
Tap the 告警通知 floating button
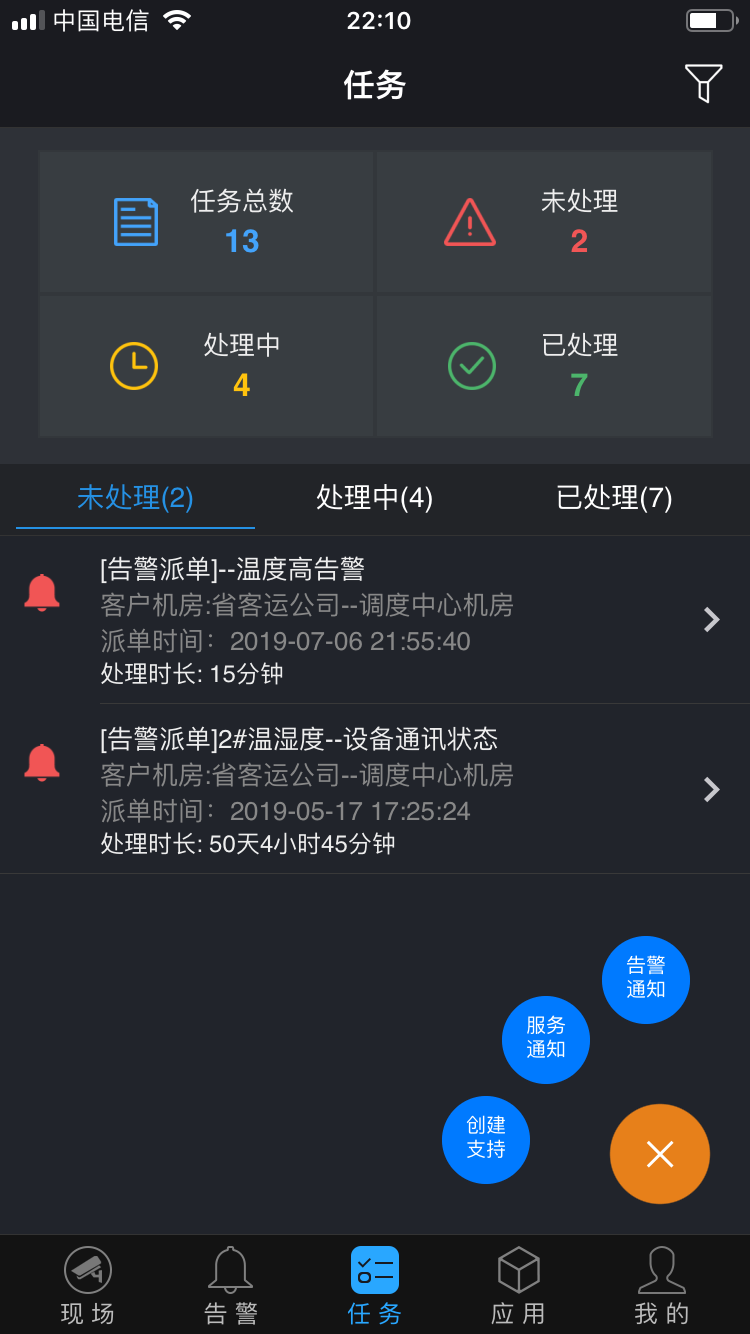[646, 980]
